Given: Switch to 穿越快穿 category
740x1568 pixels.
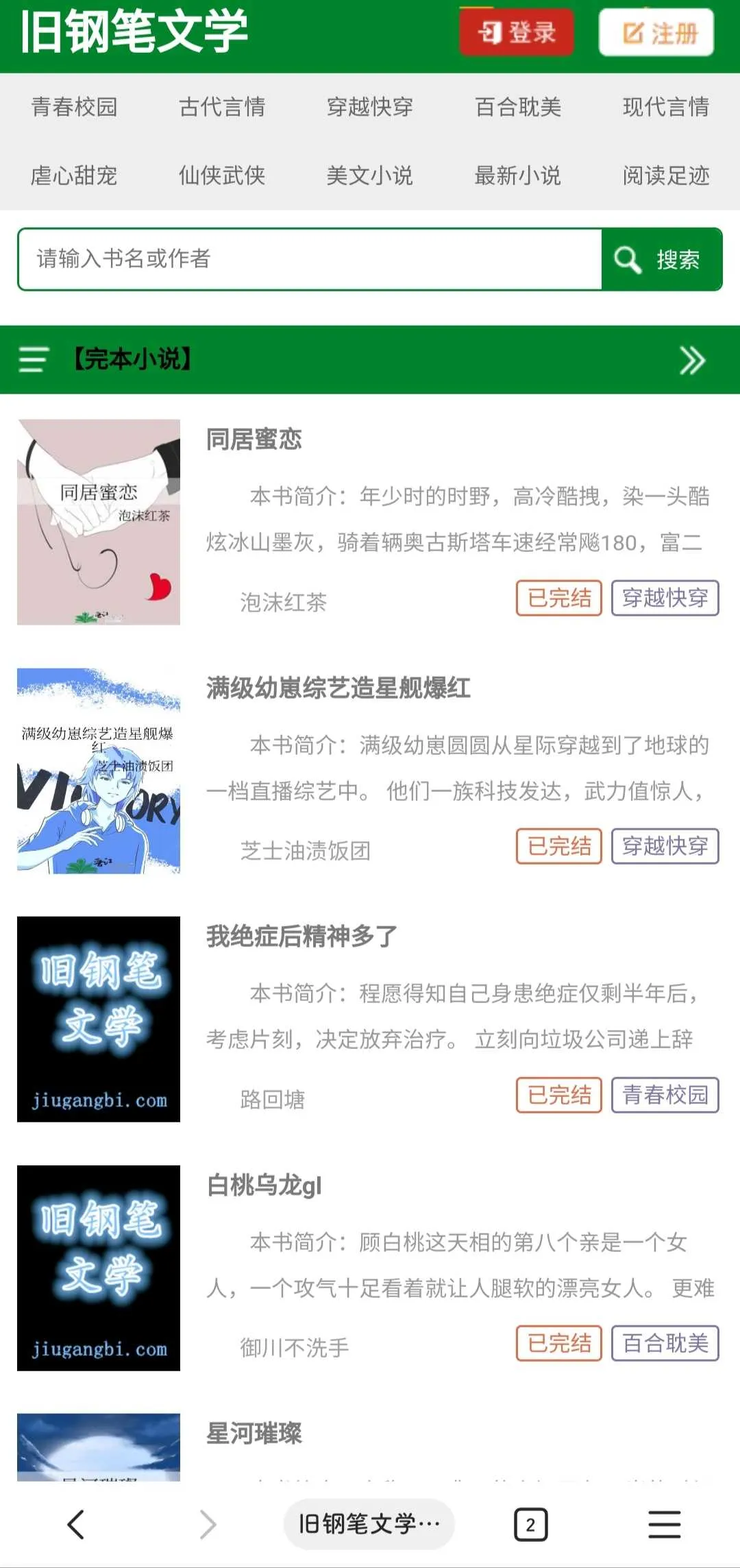Looking at the screenshot, I should [x=370, y=107].
